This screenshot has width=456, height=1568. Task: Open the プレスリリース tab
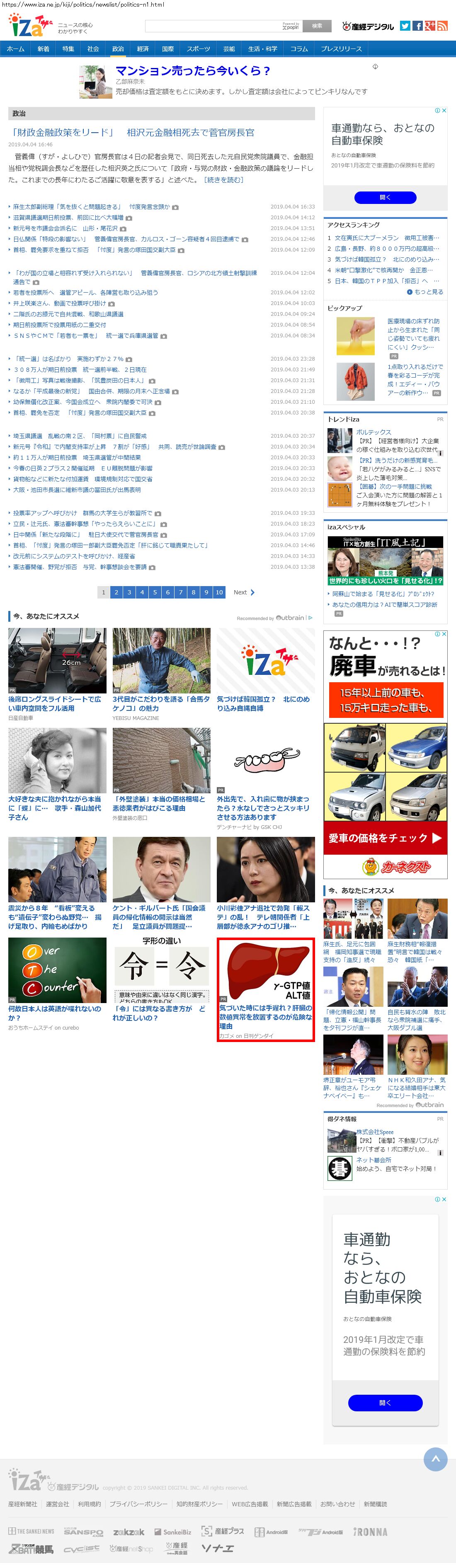click(341, 48)
